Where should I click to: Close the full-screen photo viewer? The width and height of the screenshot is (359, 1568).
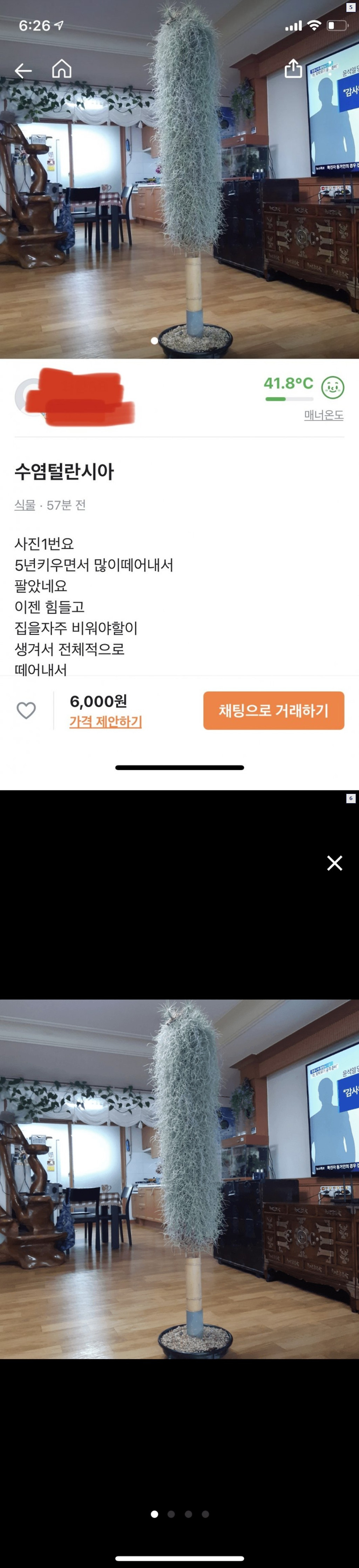point(334,863)
